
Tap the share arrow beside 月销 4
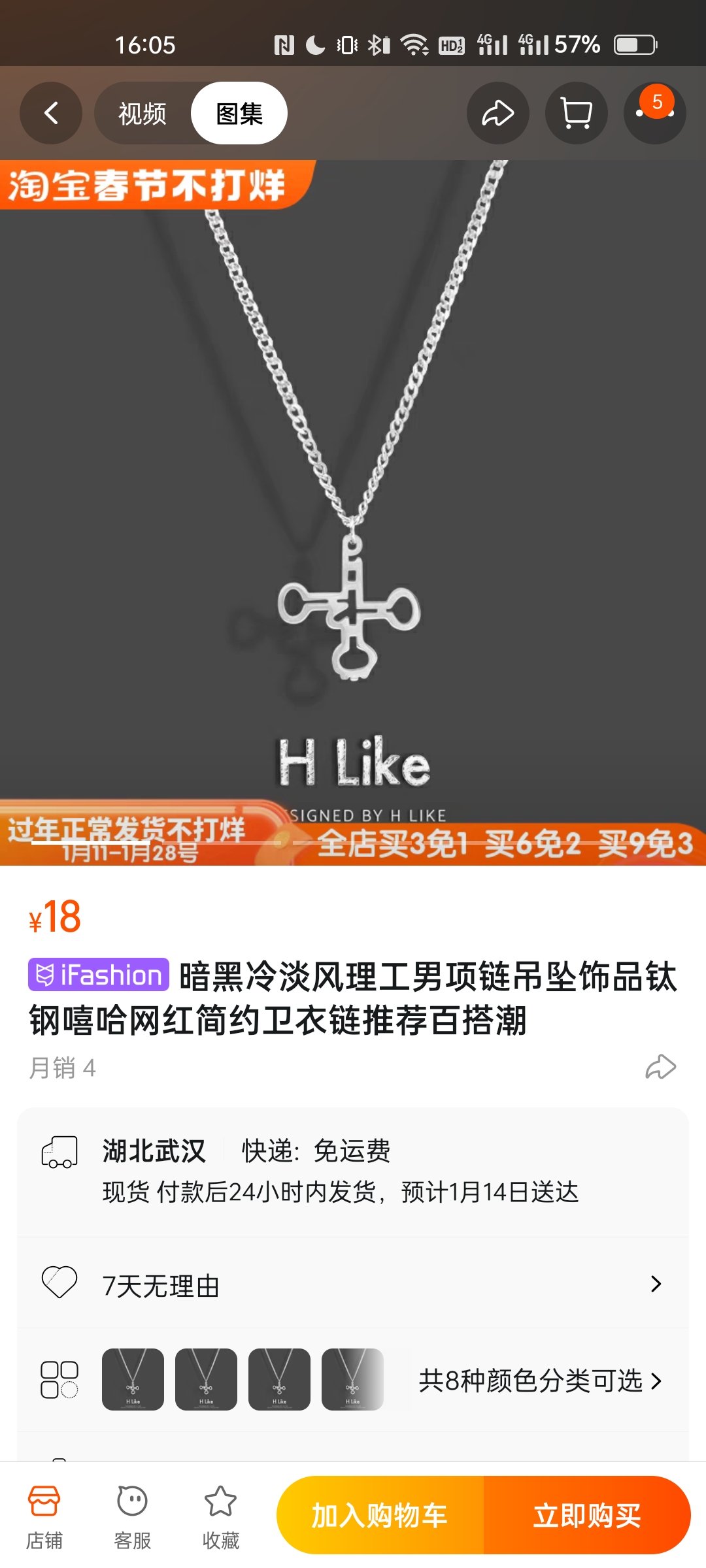660,1067
